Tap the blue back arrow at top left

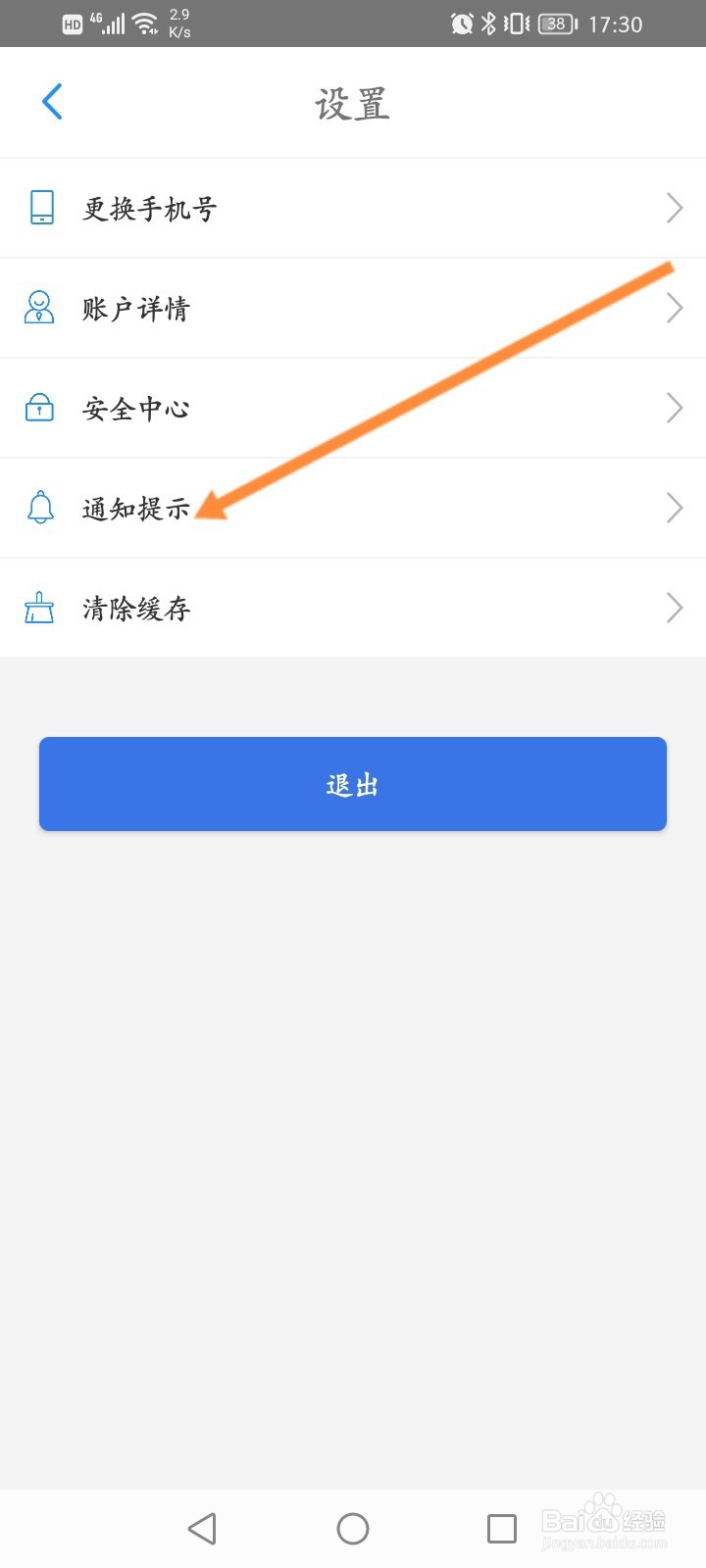coord(52,101)
